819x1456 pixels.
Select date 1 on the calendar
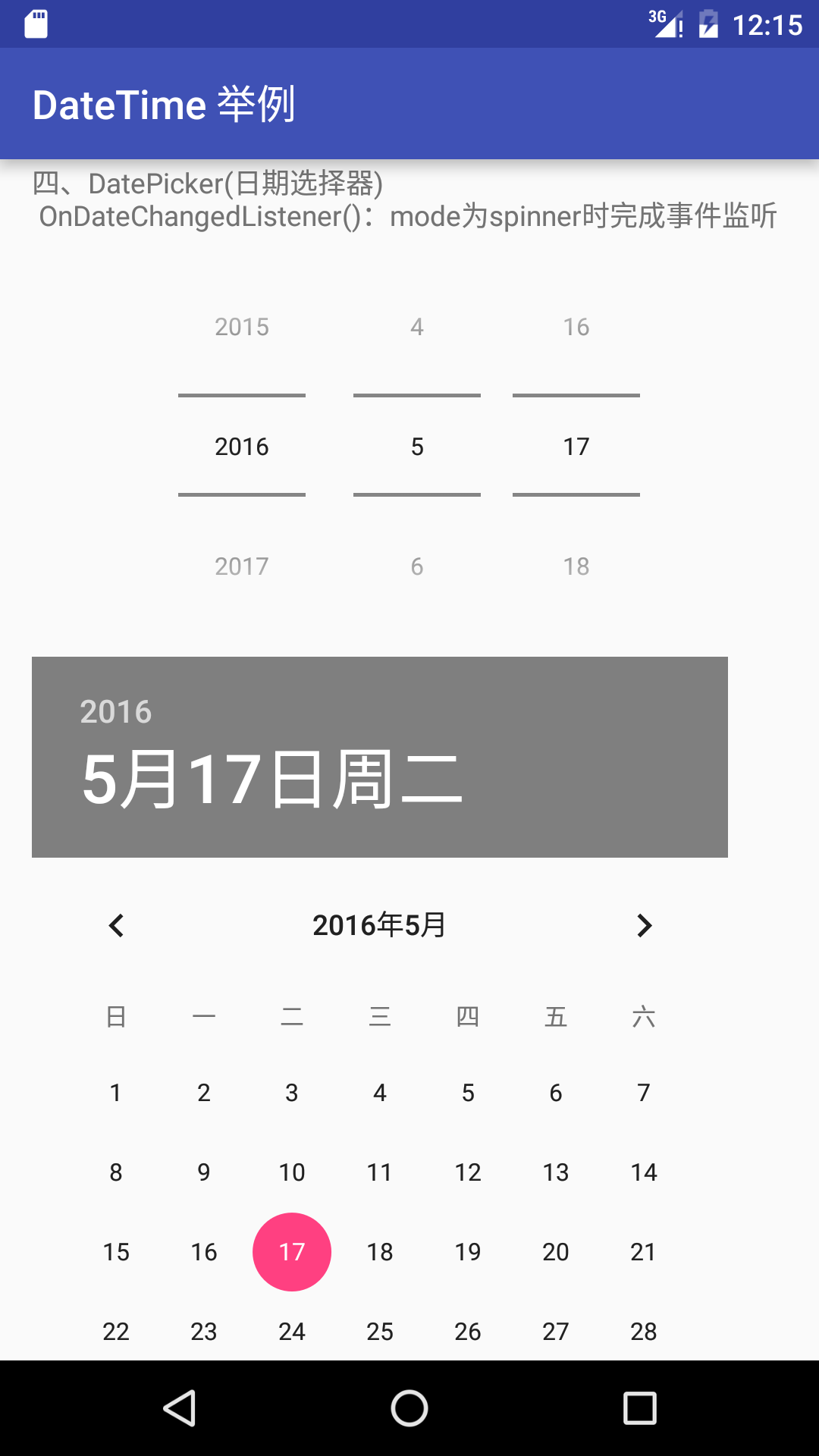(115, 1092)
